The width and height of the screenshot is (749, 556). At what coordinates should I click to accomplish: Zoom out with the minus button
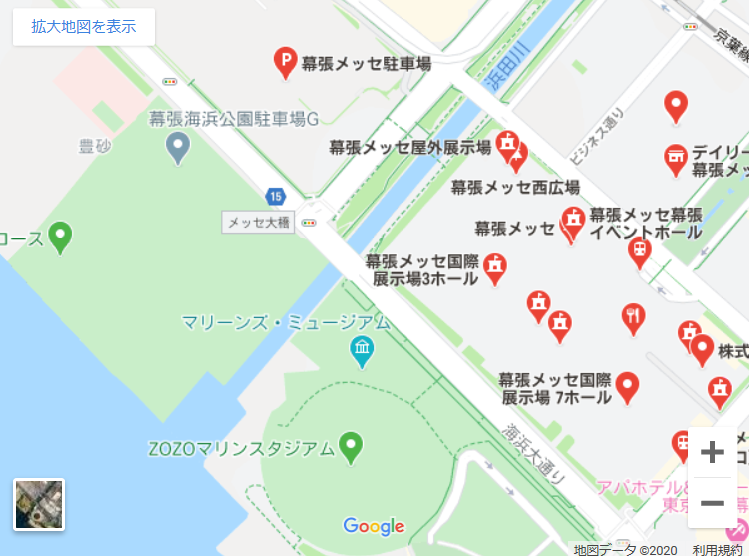tap(712, 502)
